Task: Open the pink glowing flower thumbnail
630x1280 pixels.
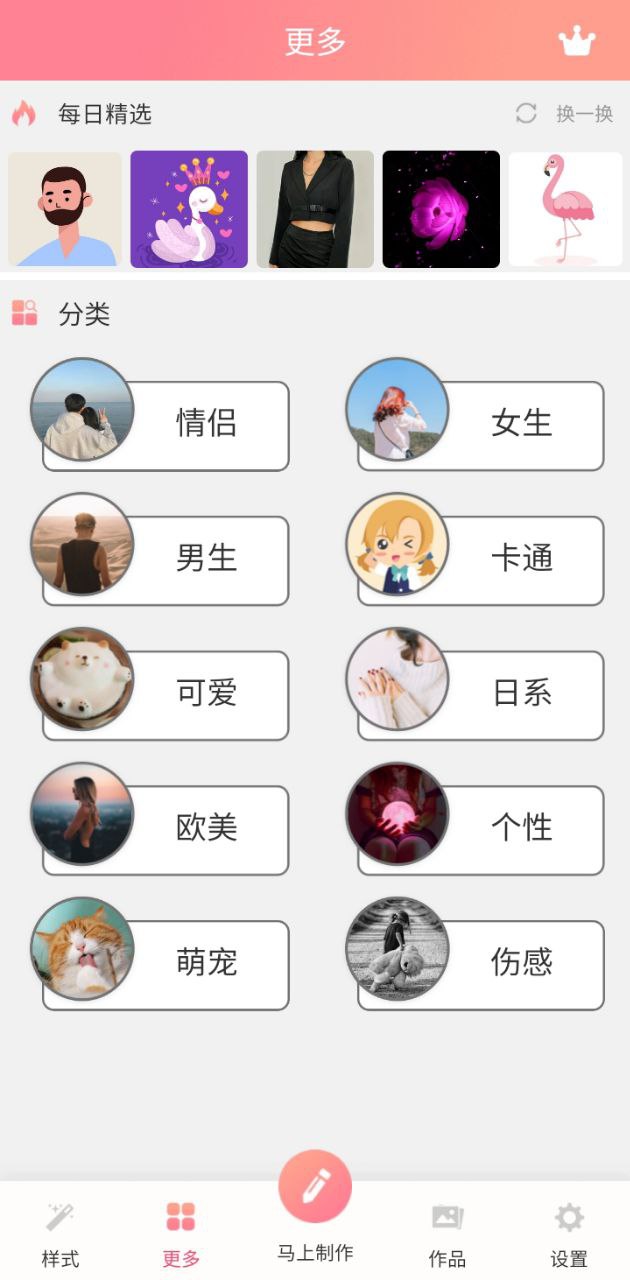Action: coord(441,209)
